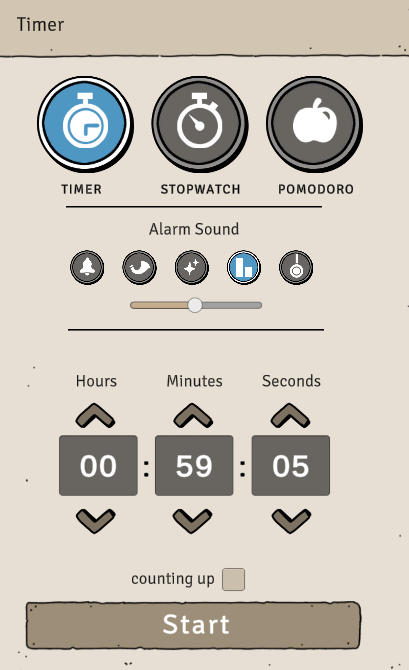Switch to Pomodoro mode
The width and height of the screenshot is (409, 670).
tap(315, 124)
